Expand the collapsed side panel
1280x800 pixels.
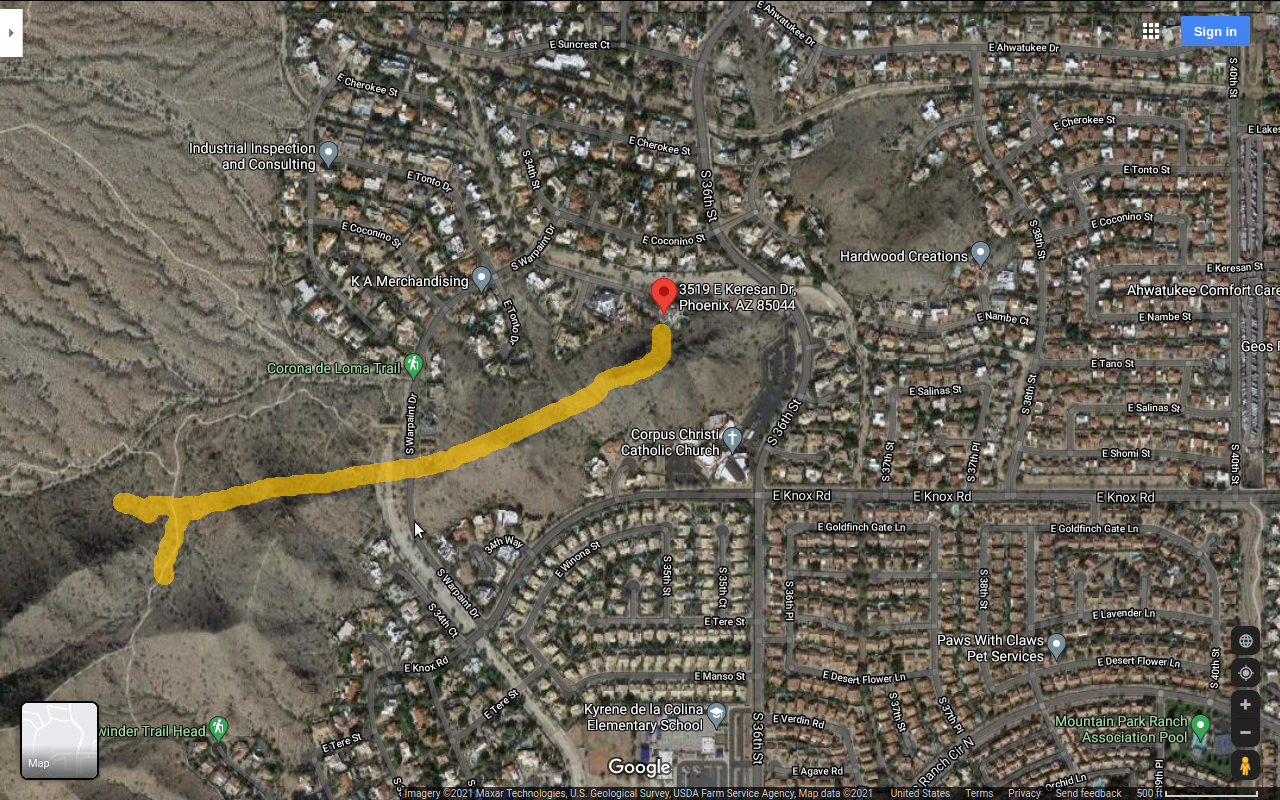coord(11,32)
